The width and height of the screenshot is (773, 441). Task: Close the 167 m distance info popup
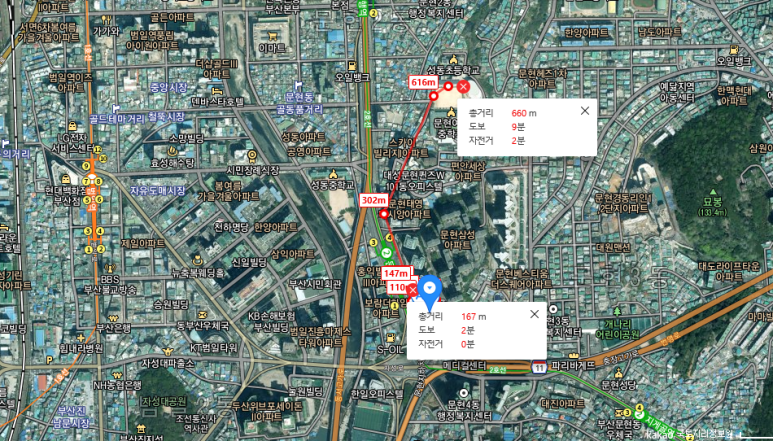click(x=534, y=314)
